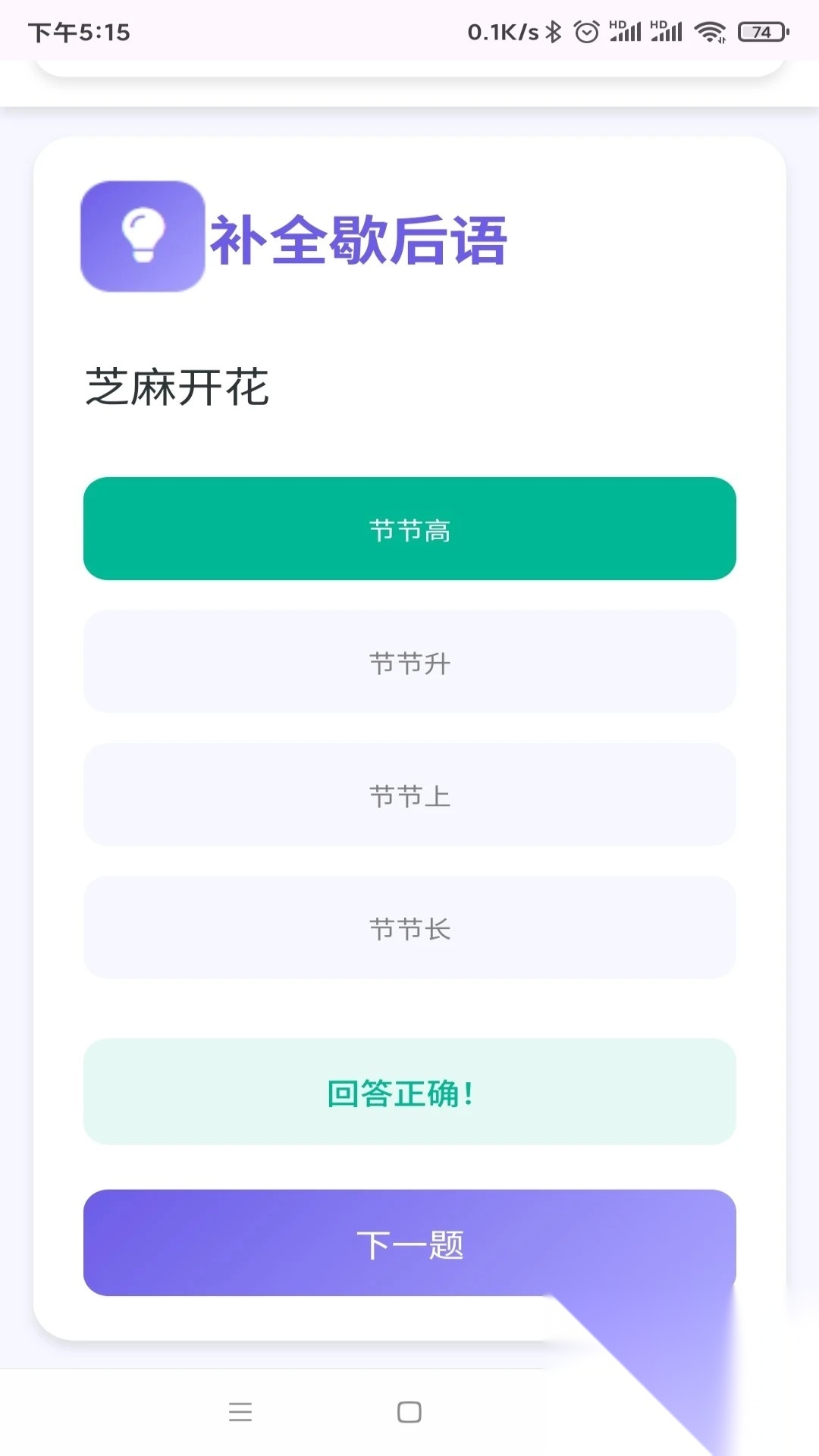Tap the recent apps navigation button
The width and height of the screenshot is (819, 1456).
(x=241, y=1412)
